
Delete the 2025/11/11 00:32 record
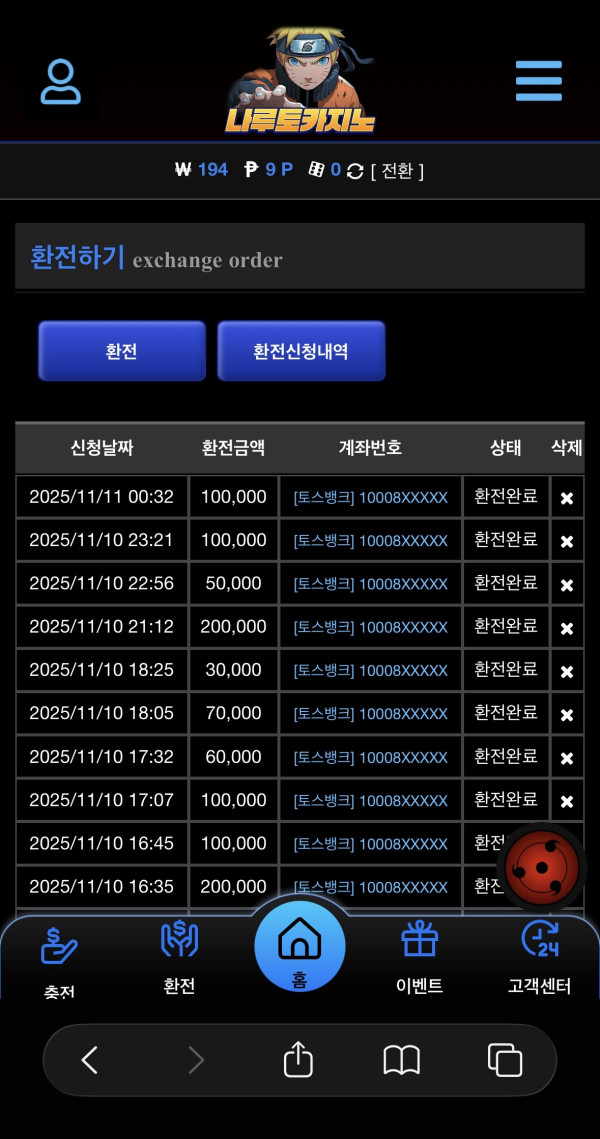(x=567, y=498)
